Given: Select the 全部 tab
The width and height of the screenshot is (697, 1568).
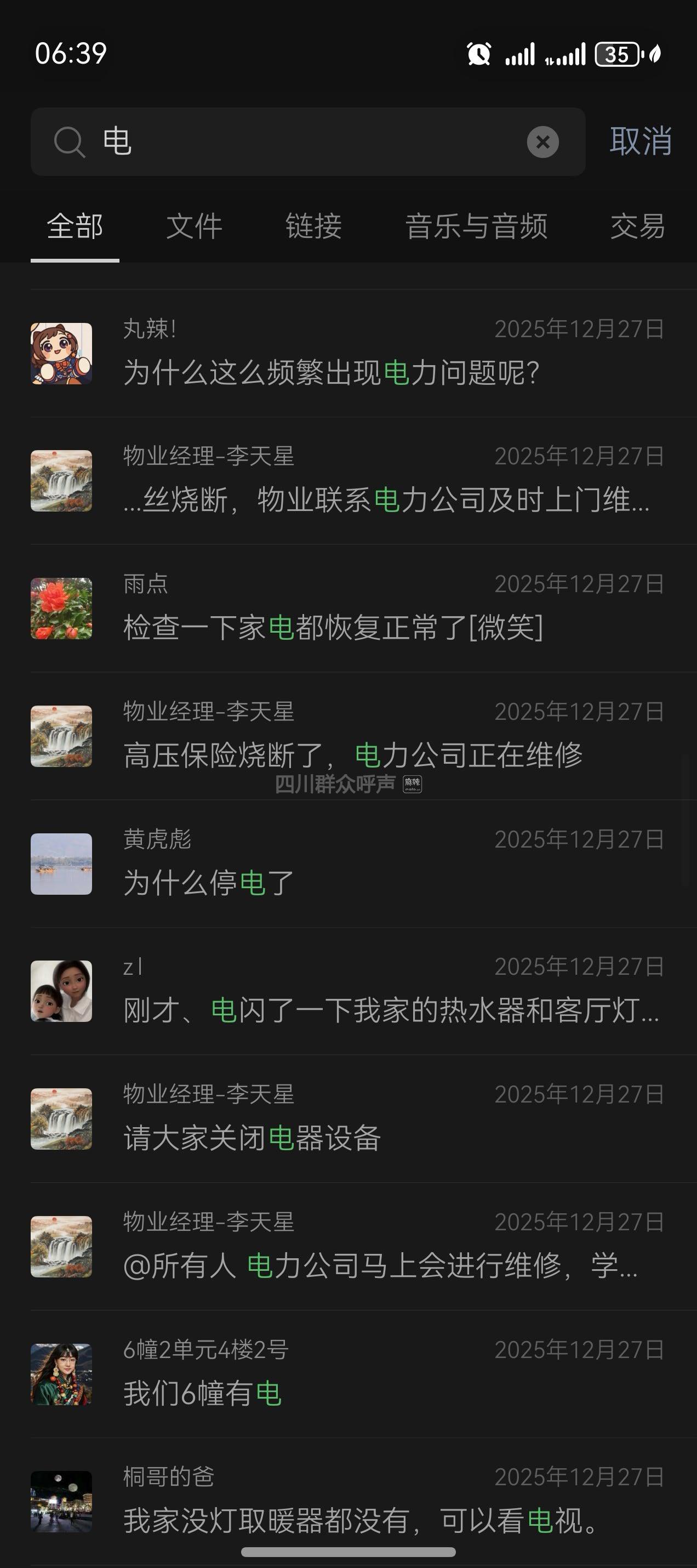Looking at the screenshot, I should pyautogui.click(x=75, y=226).
